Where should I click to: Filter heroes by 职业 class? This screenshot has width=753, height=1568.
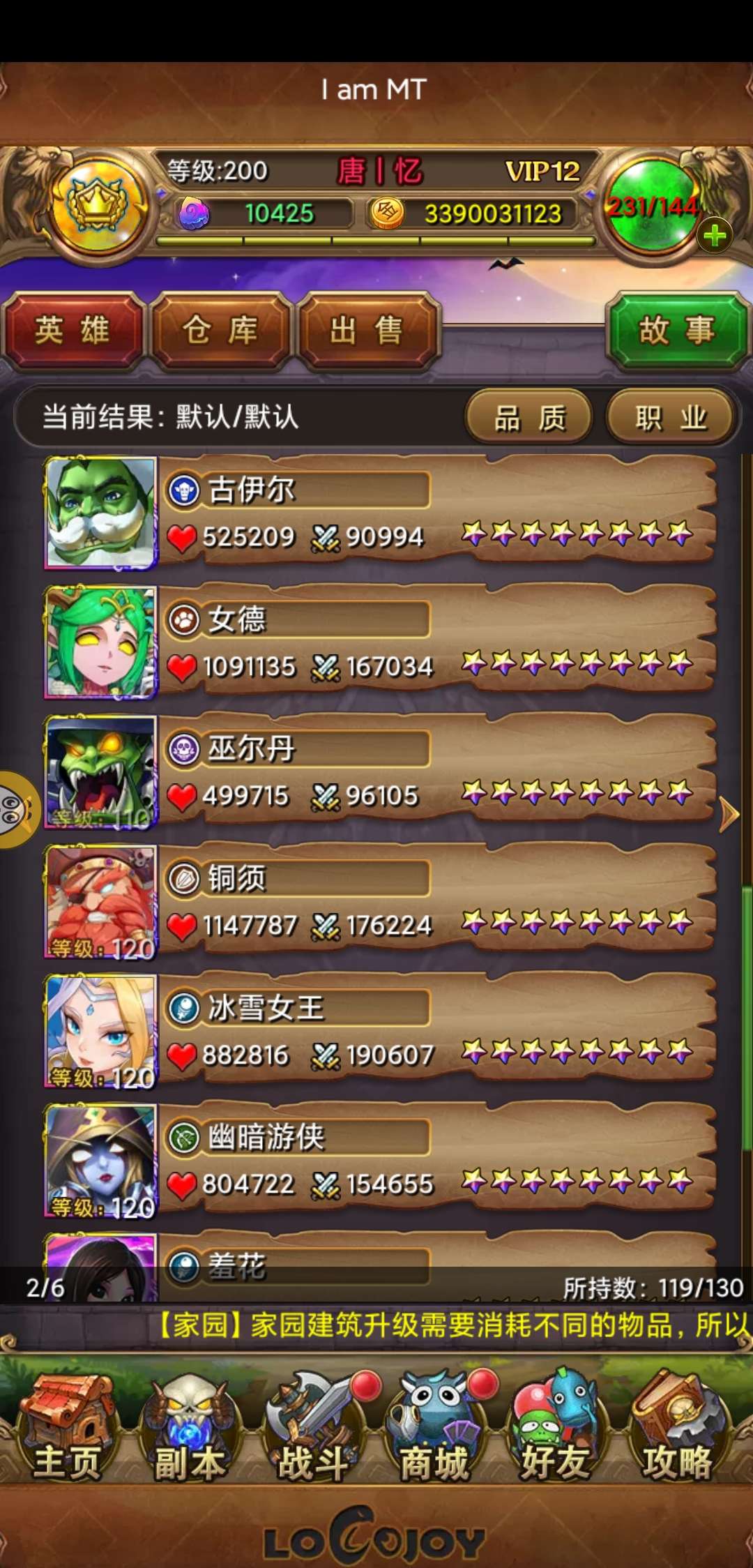[671, 418]
